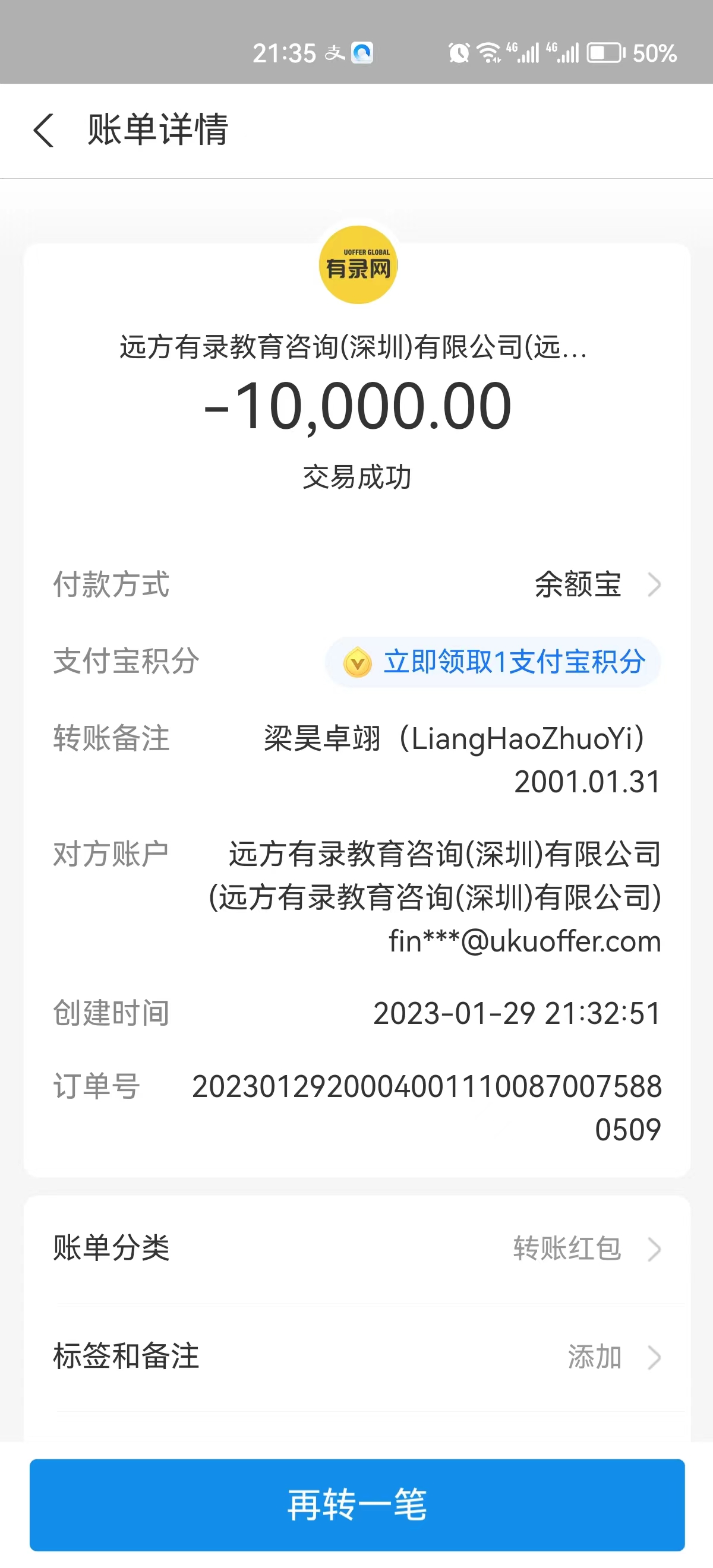Tap 再转一笔 to transfer again
713x1568 pixels.
coord(357,1504)
